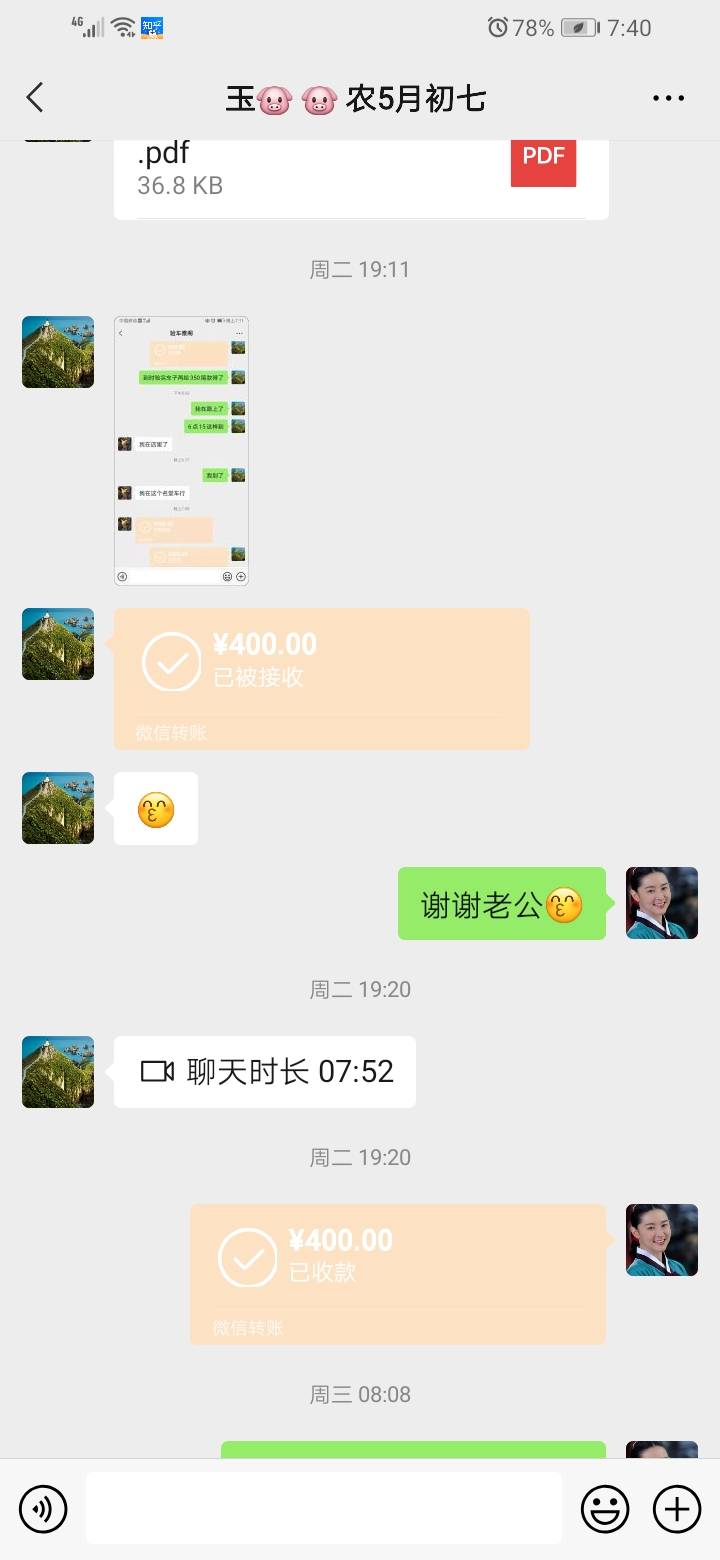The image size is (720, 1560).
Task: Tap the plus icon to attach more content
Action: 677,1508
